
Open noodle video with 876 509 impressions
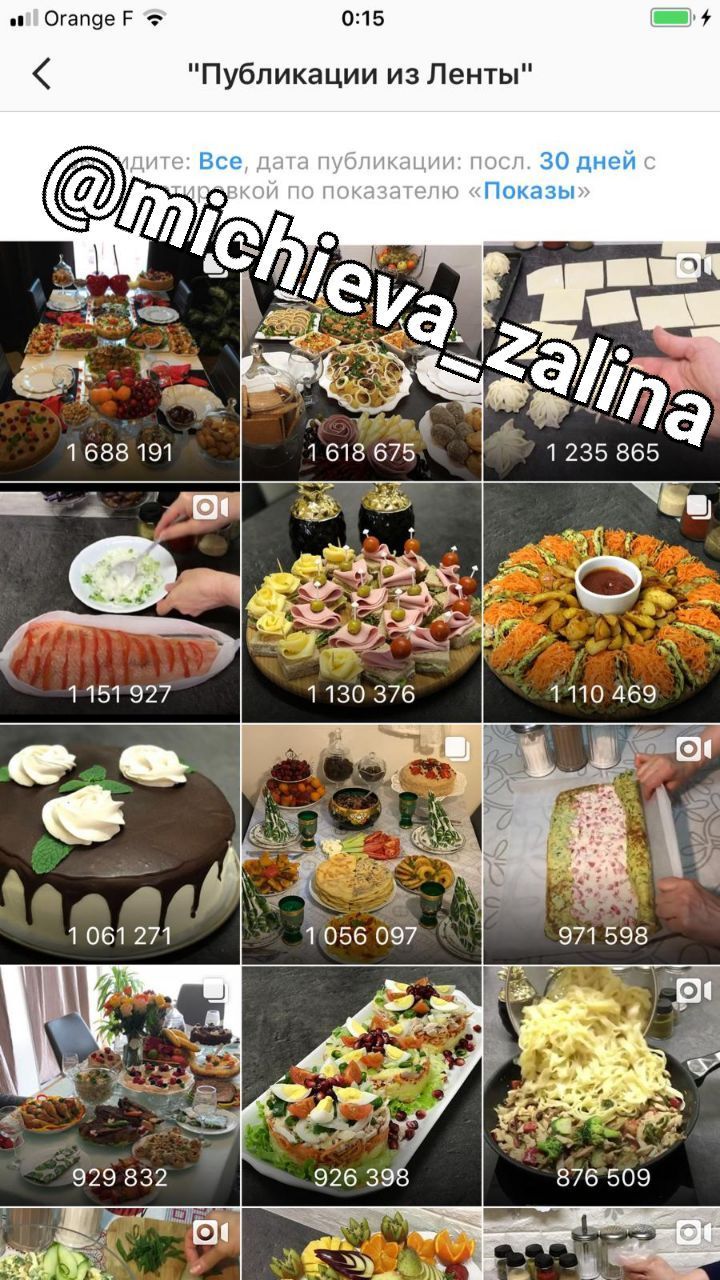click(602, 1085)
